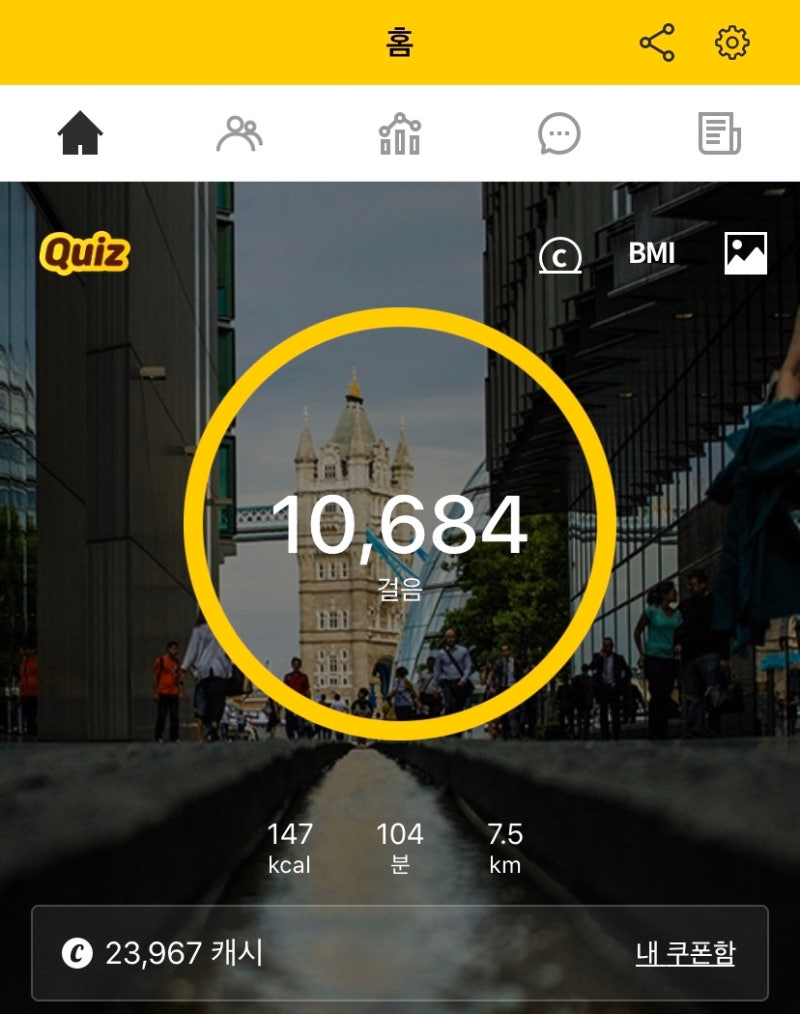Open the friends tab

239,133
